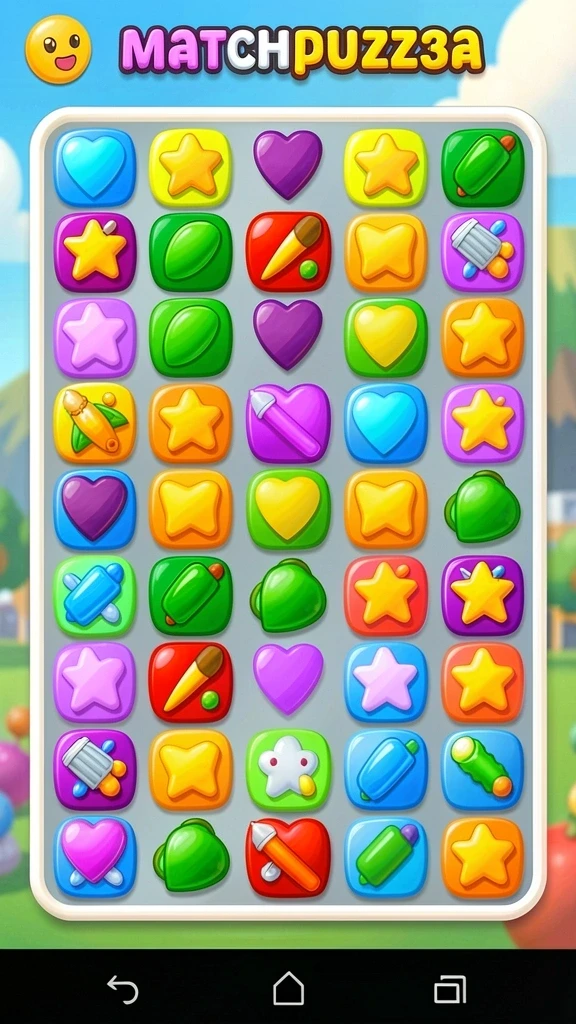
Task: Open recent apps from the navigation bar
Action: [451, 989]
